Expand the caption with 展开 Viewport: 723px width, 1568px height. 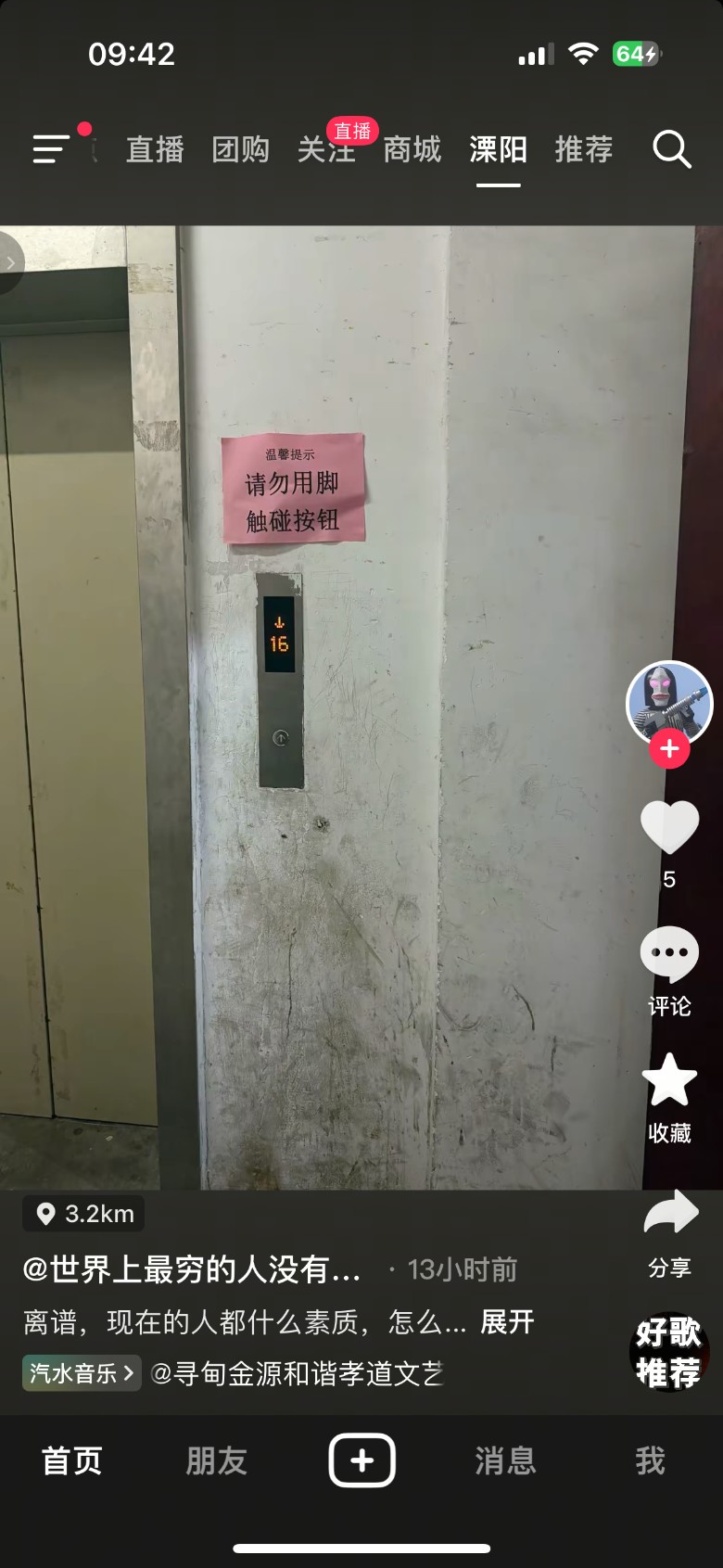pyautogui.click(x=506, y=1321)
